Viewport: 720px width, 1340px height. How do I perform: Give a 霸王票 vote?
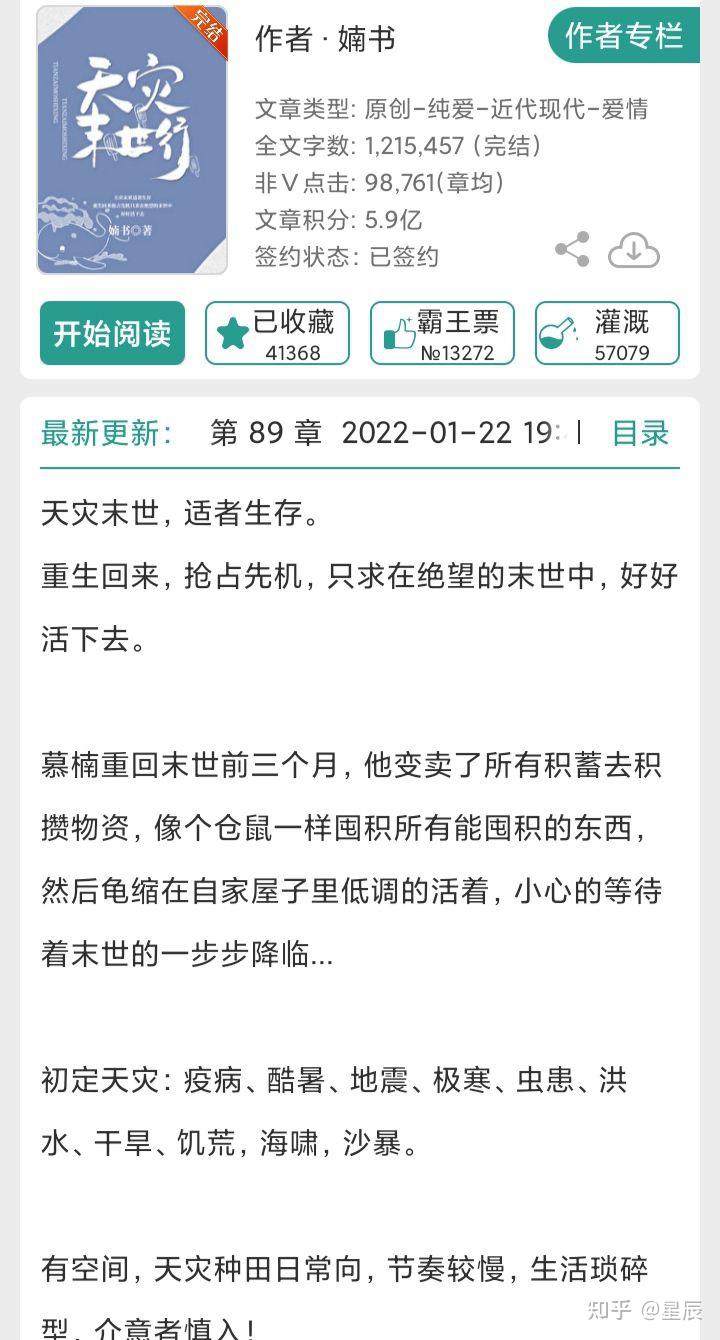[x=442, y=333]
